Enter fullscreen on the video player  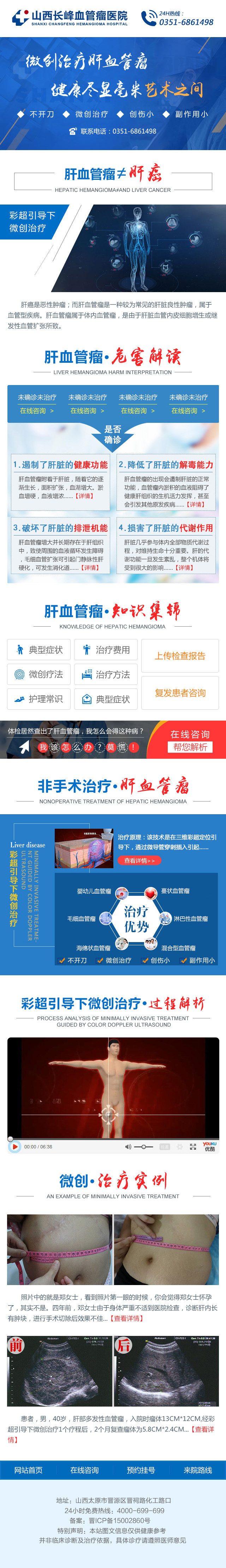pos(192,1146)
